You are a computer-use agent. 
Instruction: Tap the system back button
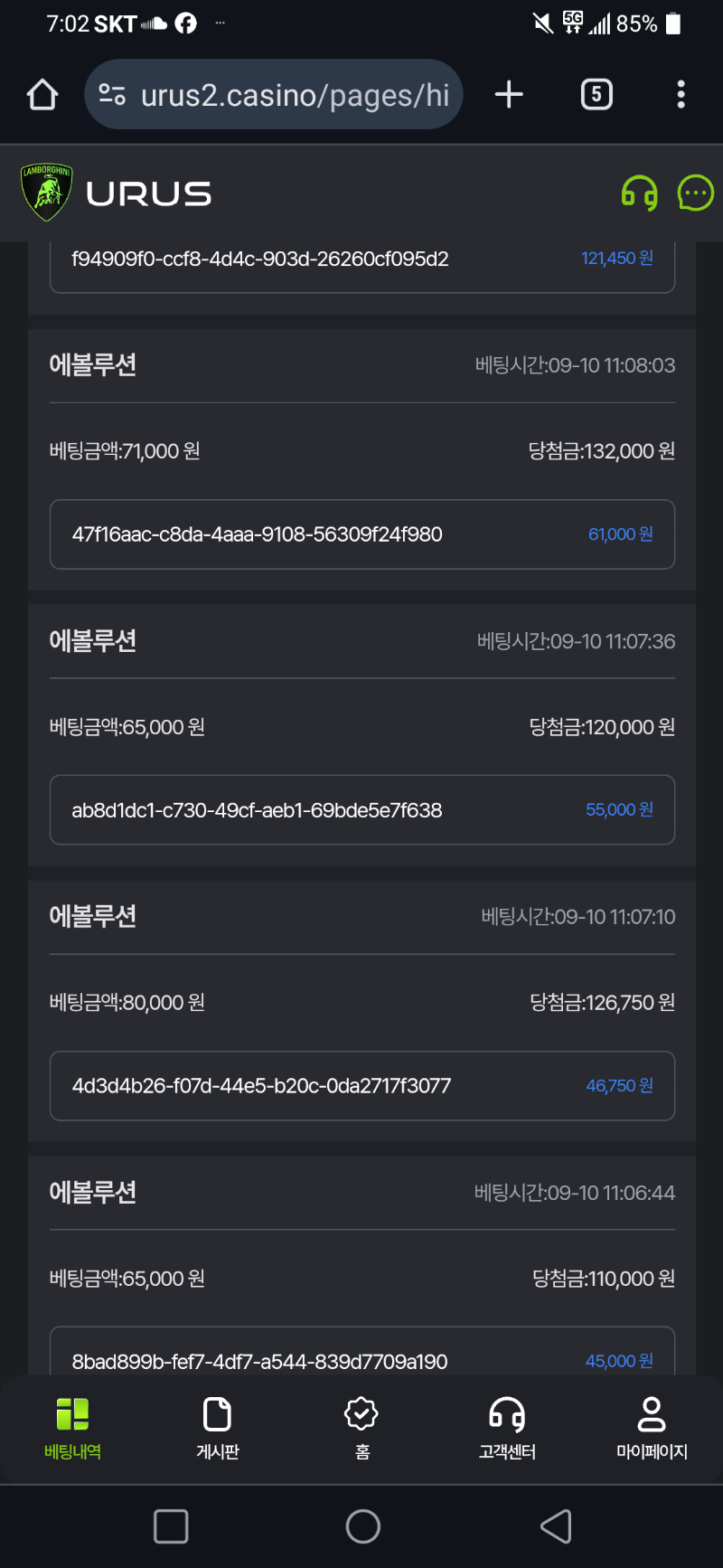tap(556, 1526)
